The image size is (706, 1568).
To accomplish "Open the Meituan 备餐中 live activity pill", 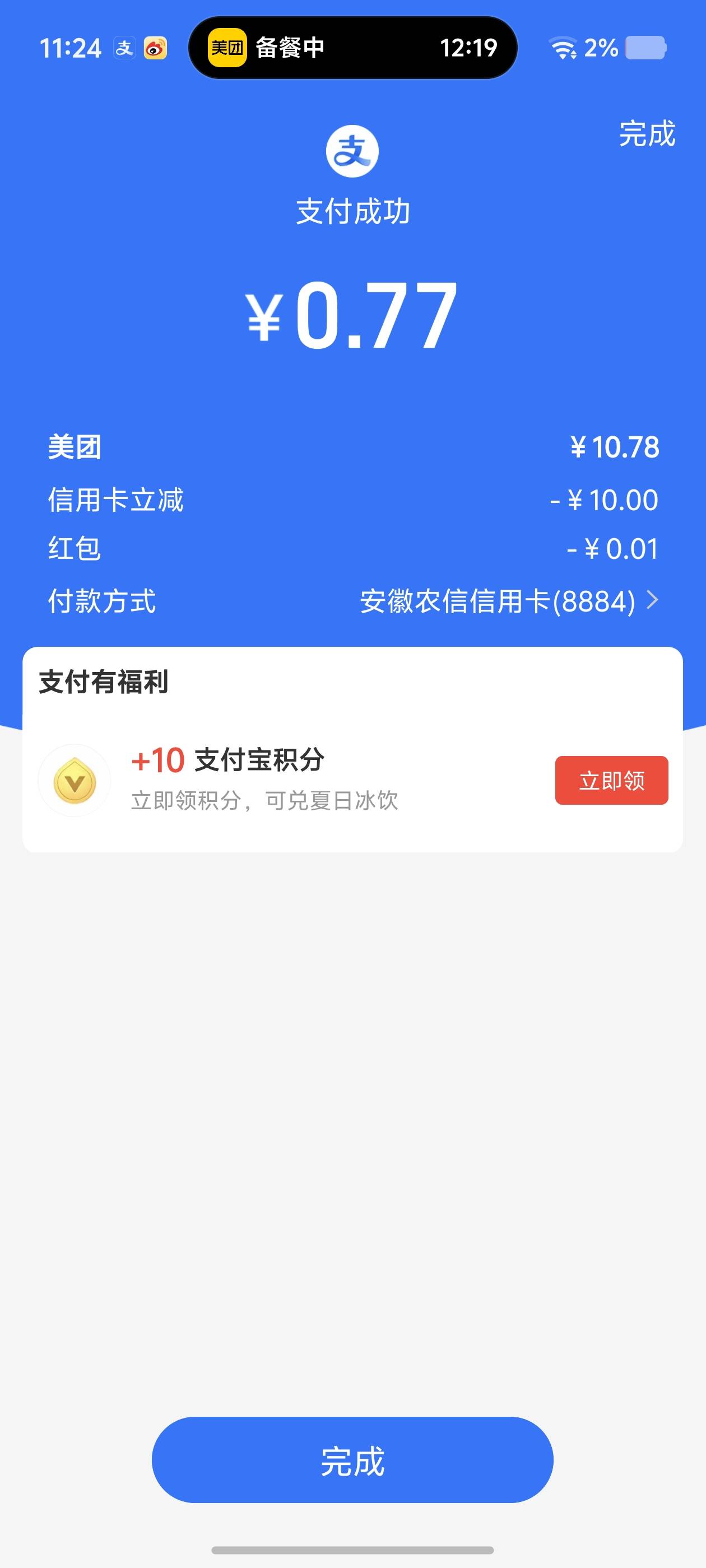I will tap(352, 48).
